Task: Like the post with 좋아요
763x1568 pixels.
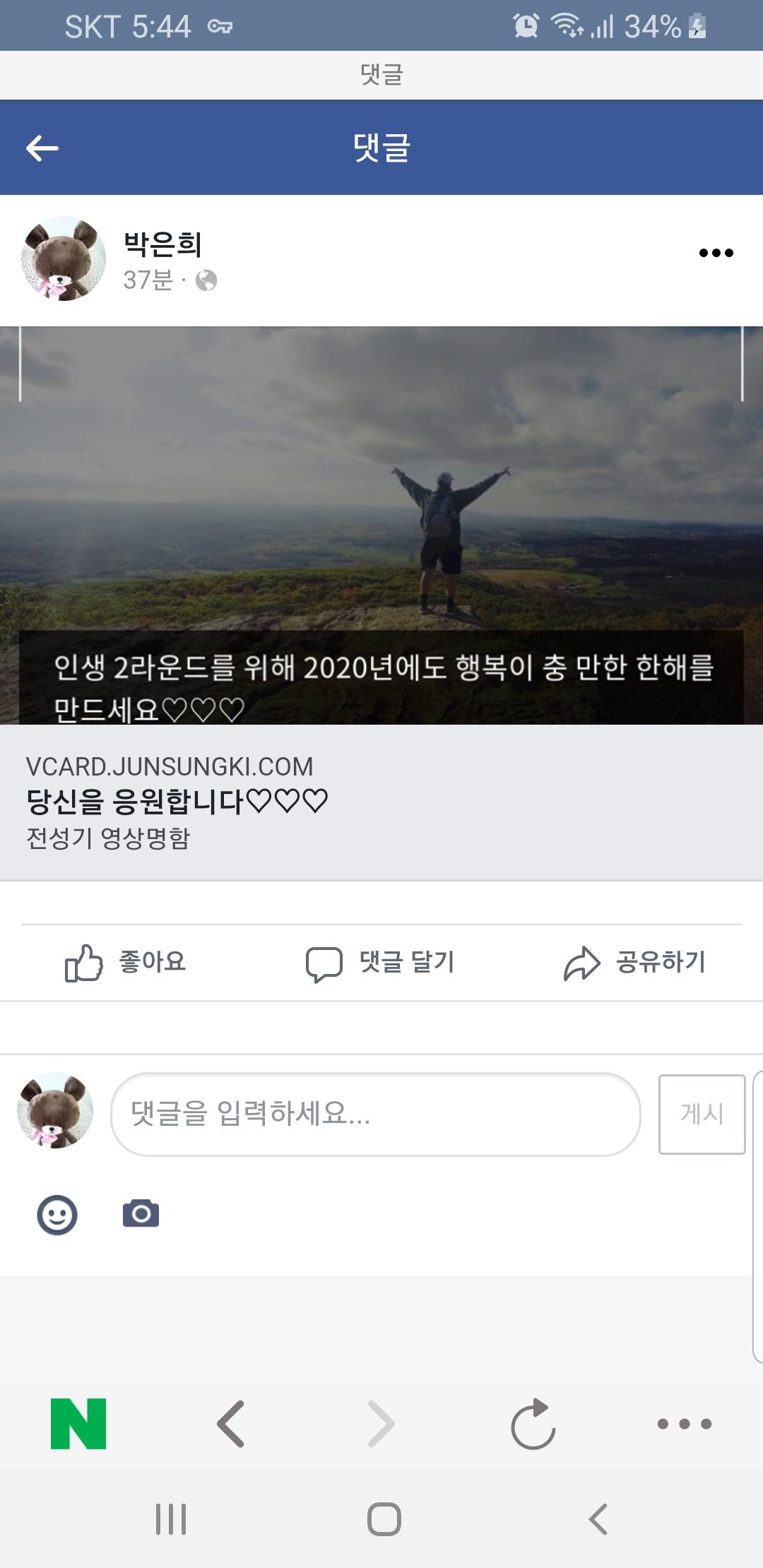Action: click(x=126, y=963)
